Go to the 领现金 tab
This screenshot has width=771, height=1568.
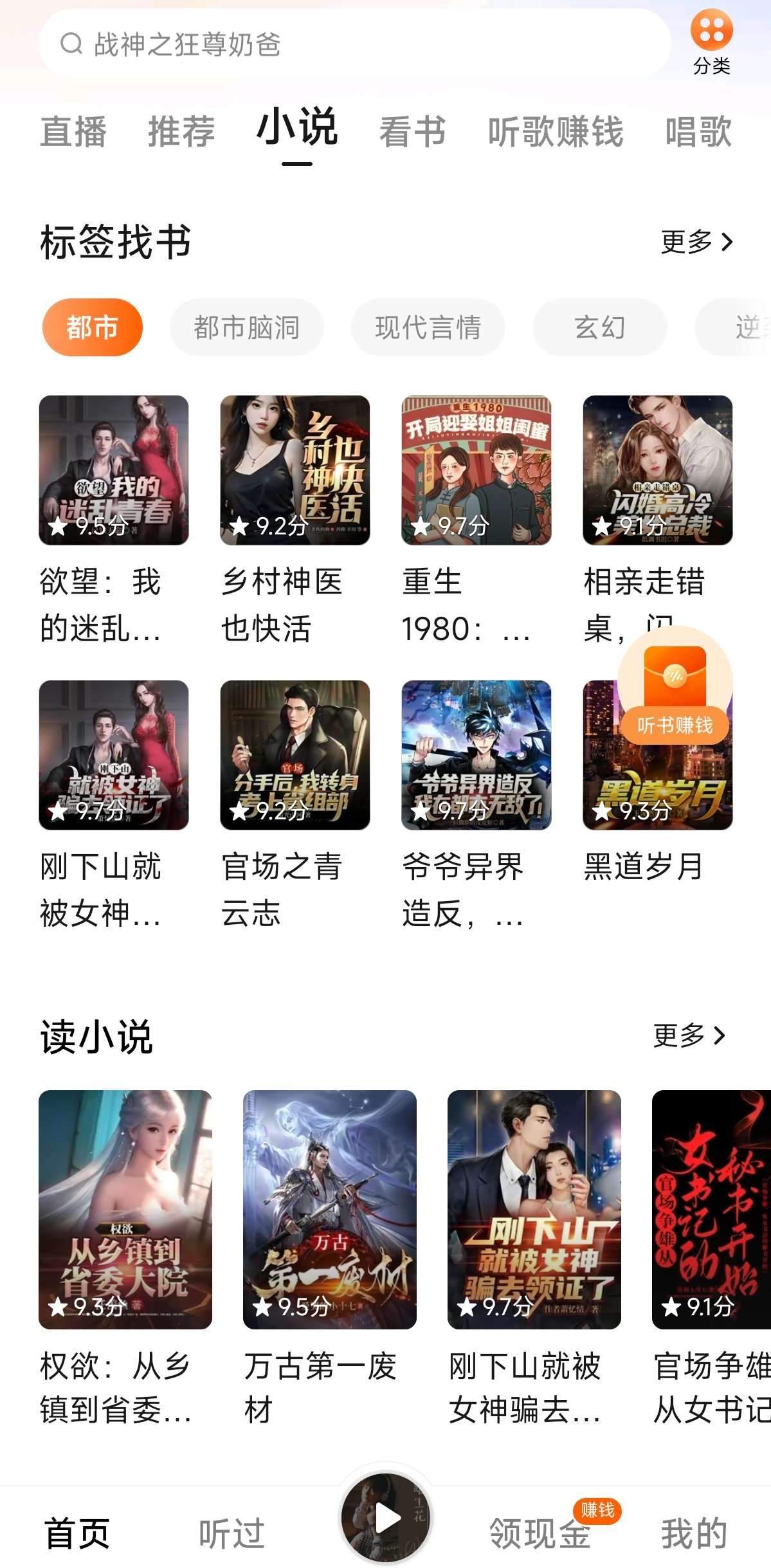540,1533
